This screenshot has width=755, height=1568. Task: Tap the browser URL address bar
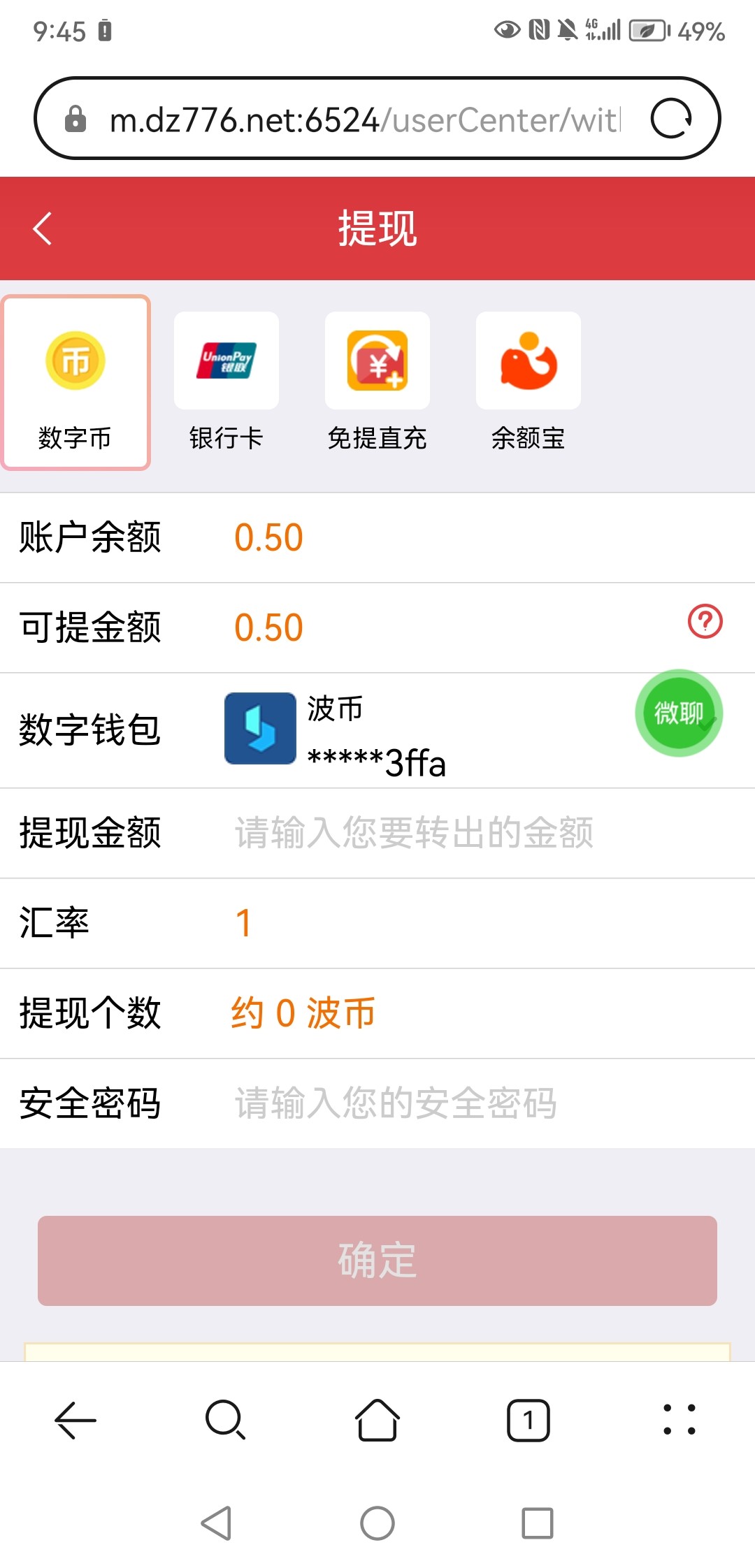tap(364, 119)
